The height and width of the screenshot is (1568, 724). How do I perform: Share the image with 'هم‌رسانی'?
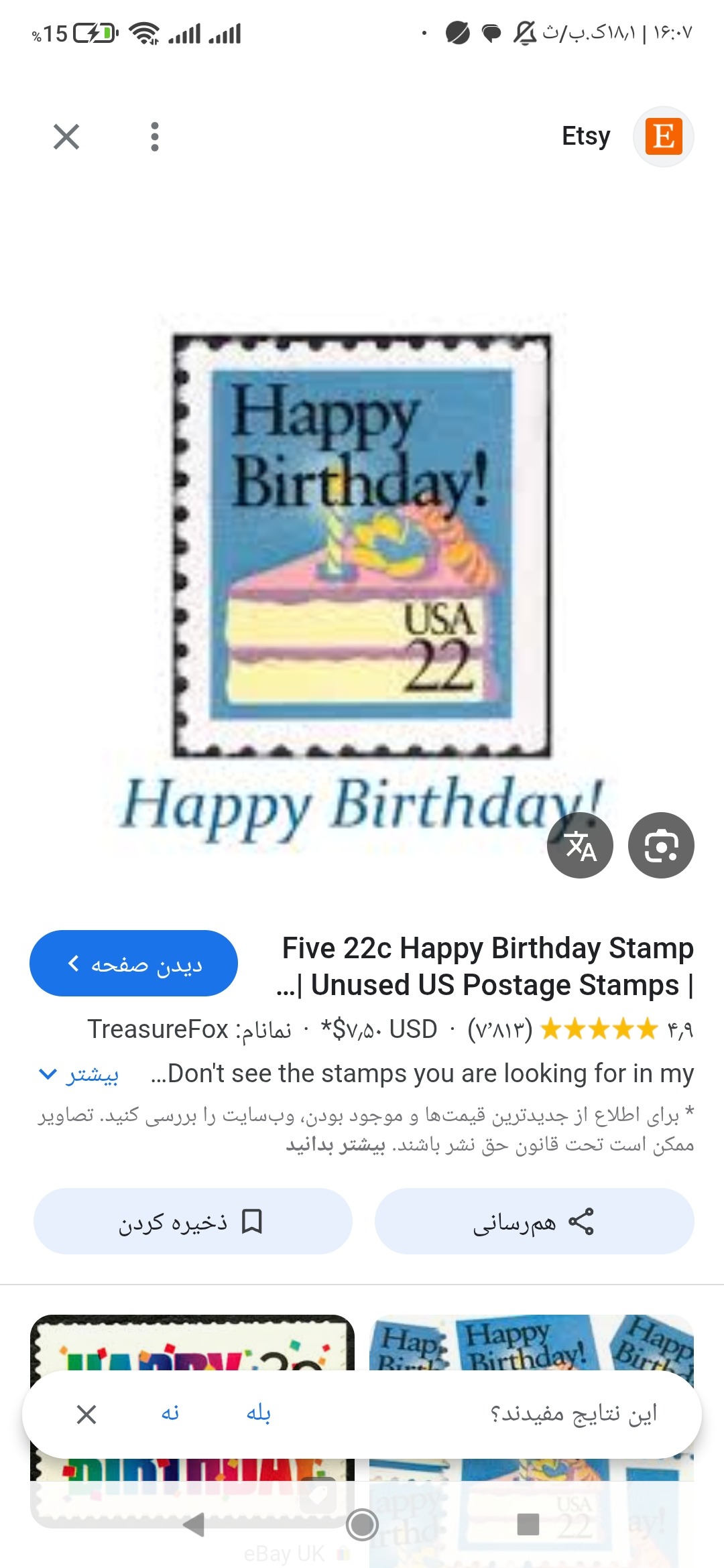pos(534,1222)
